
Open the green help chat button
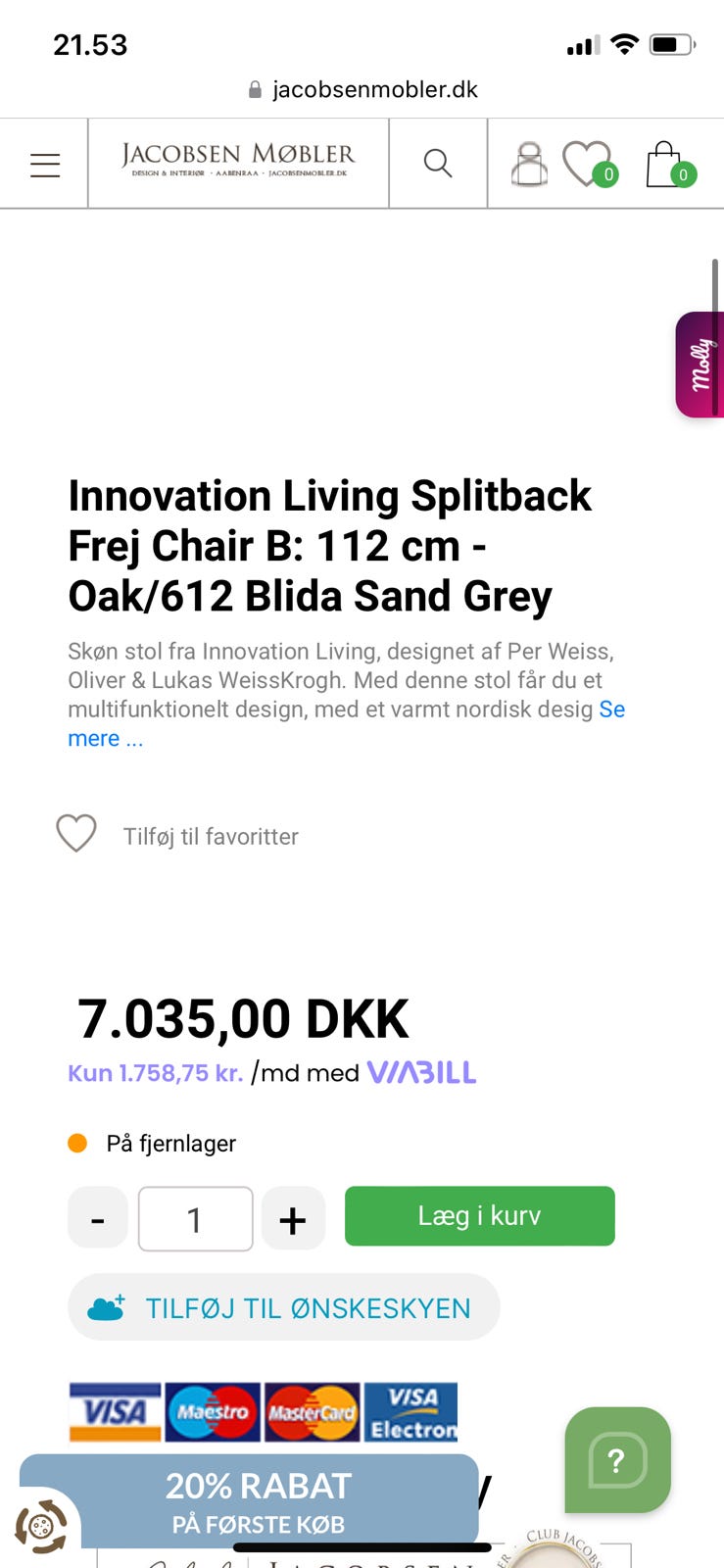tap(617, 1460)
